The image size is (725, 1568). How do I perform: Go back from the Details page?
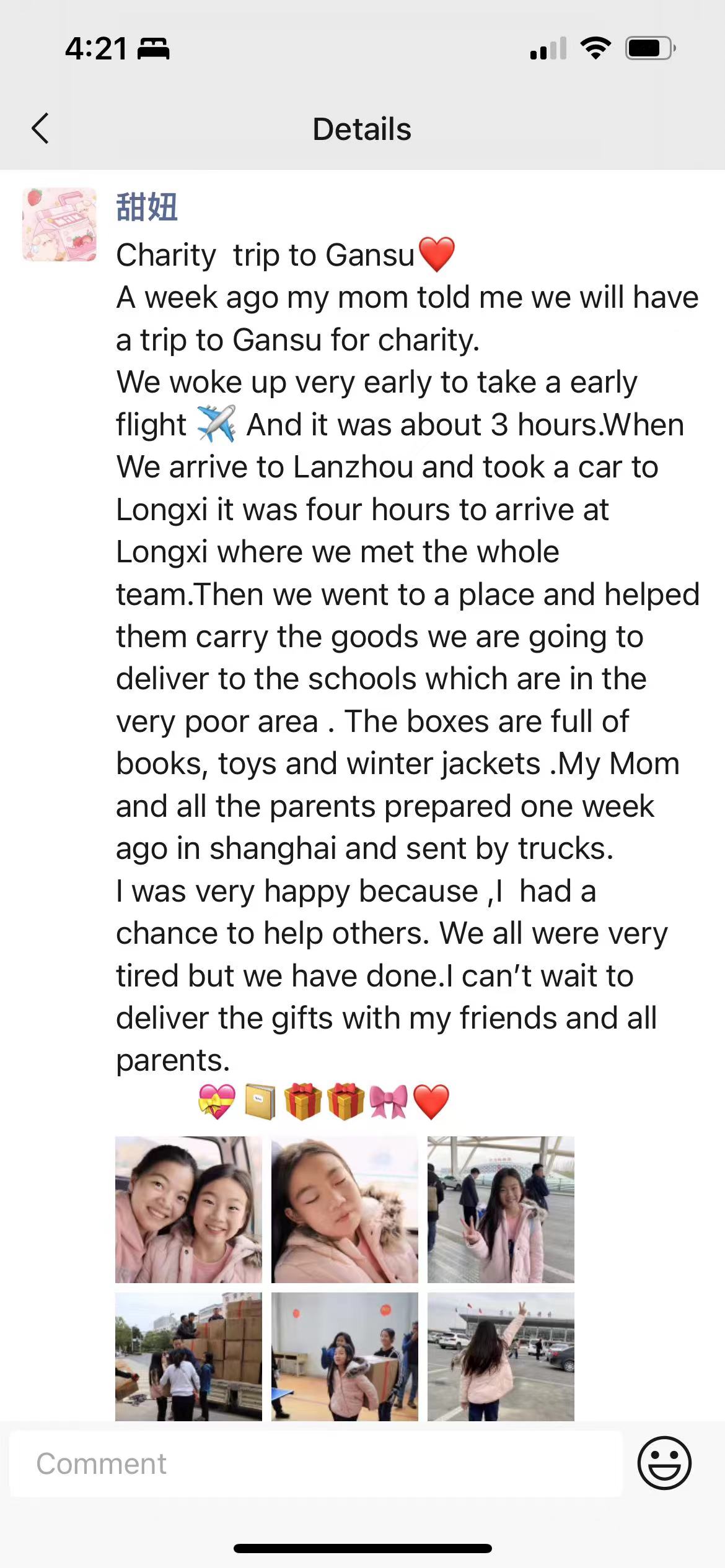[40, 129]
